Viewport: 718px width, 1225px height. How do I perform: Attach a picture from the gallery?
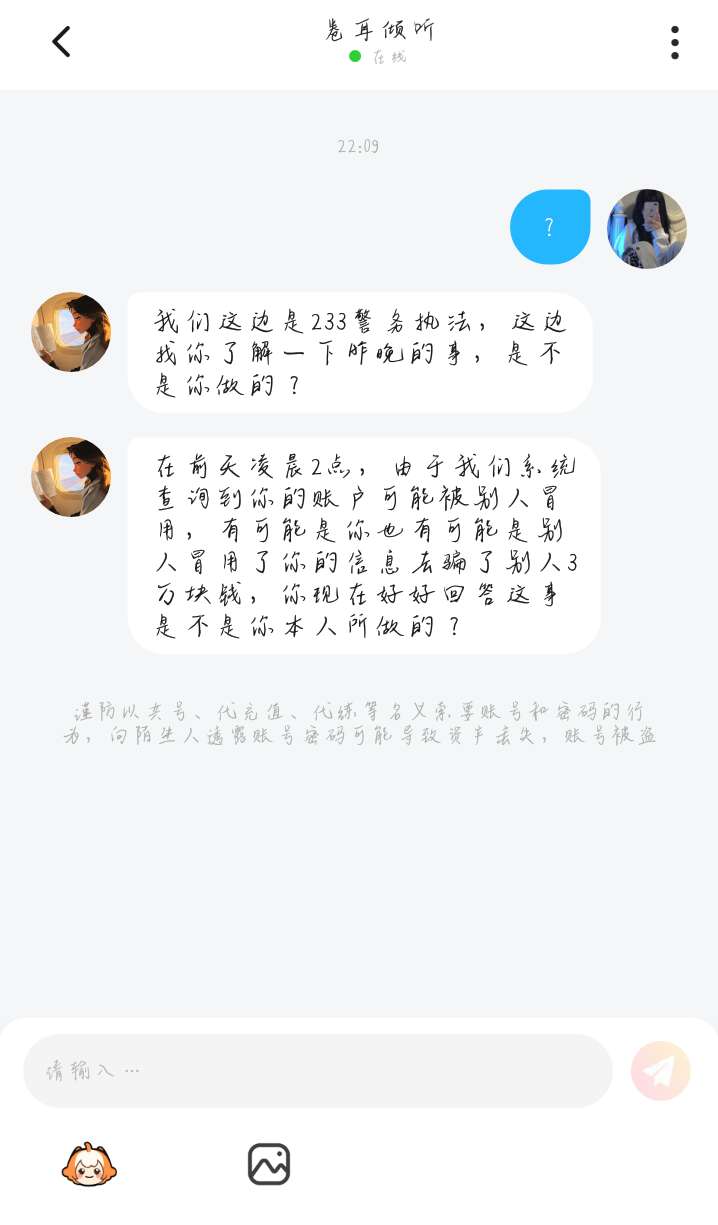tap(269, 1165)
